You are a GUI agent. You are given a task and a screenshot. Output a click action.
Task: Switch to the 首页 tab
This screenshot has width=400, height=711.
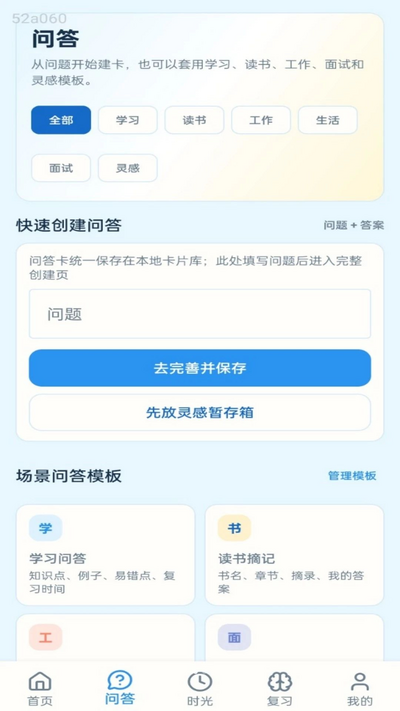click(40, 688)
